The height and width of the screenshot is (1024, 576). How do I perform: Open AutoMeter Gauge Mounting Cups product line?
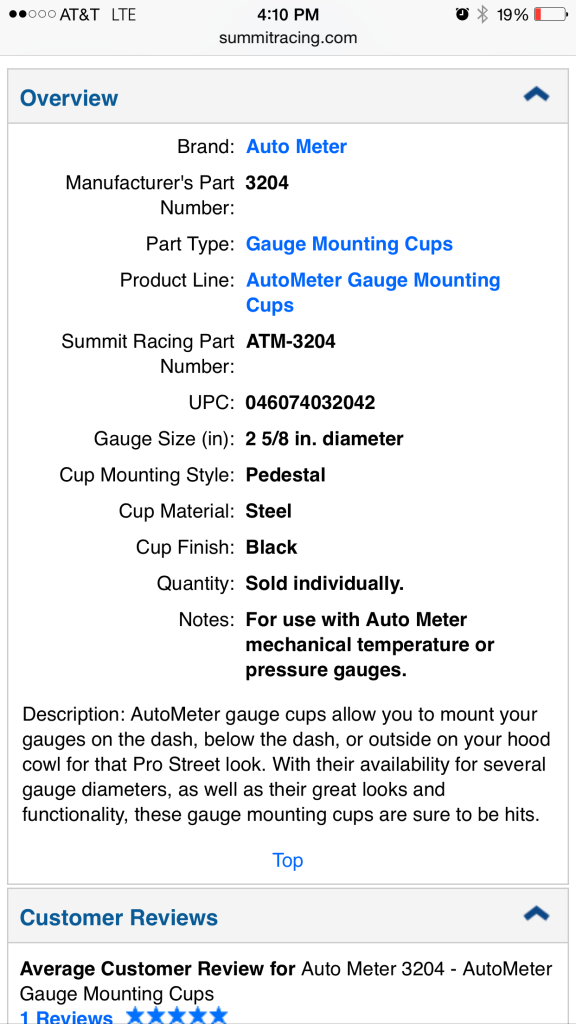(373, 293)
